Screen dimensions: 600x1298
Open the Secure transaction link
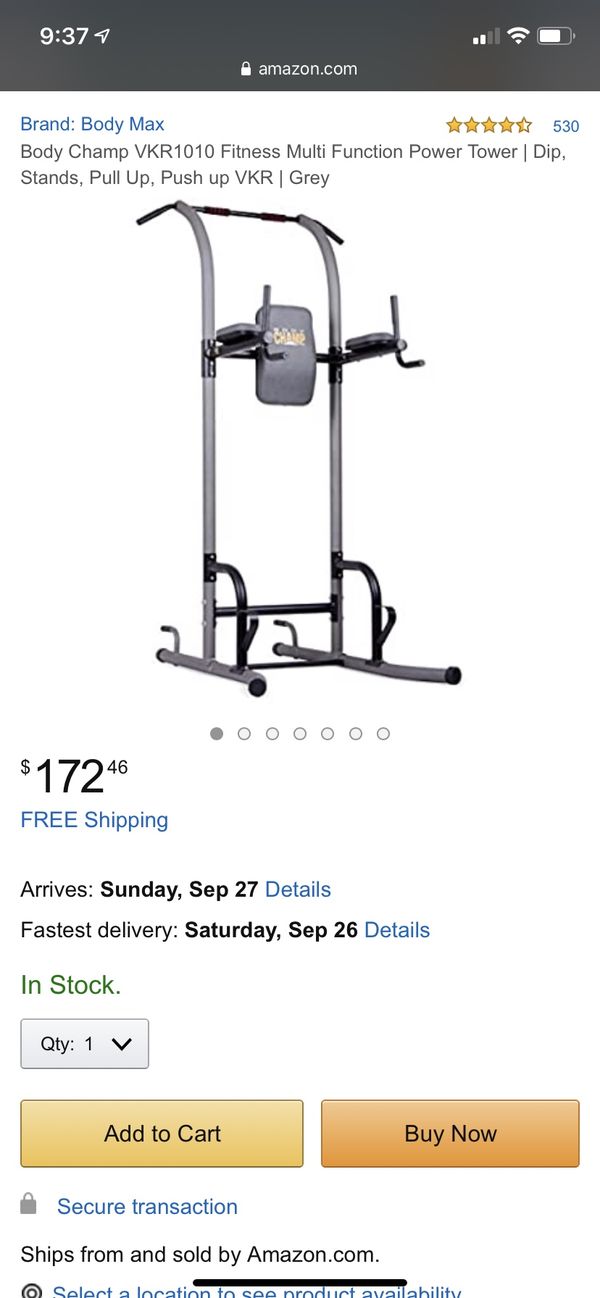point(147,1207)
